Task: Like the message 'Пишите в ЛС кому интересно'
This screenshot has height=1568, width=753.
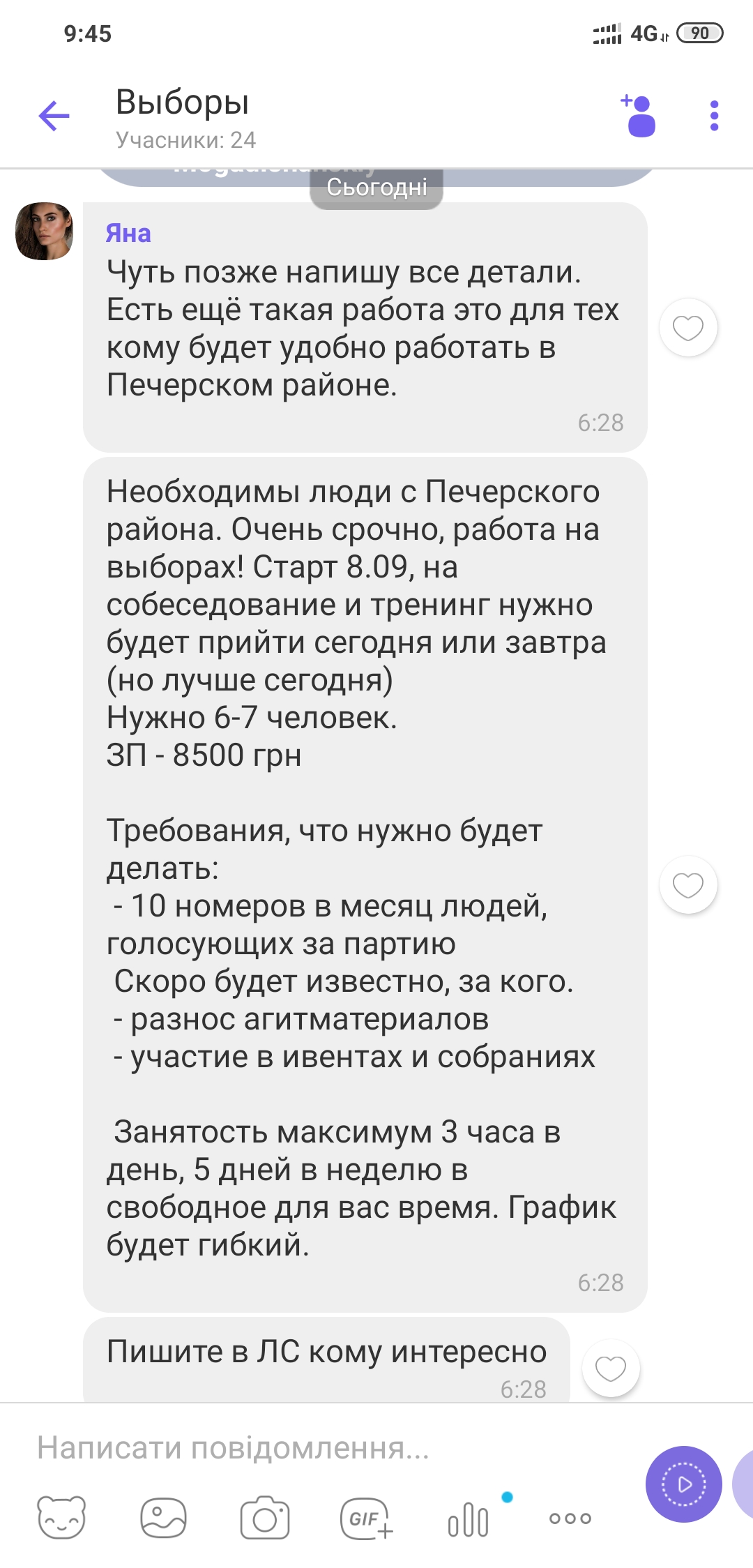Action: pyautogui.click(x=611, y=1369)
